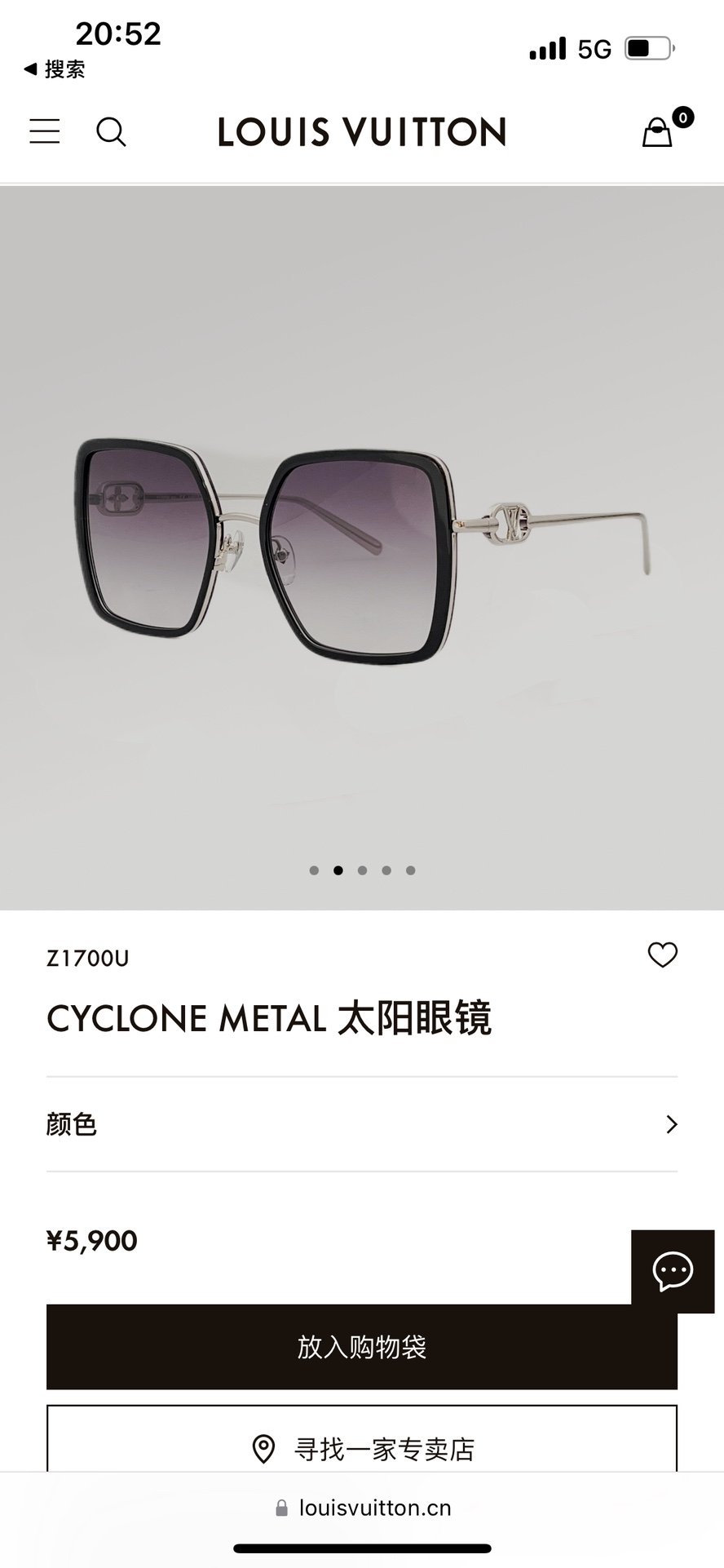Viewport: 724px width, 1568px height.
Task: Open the hamburger menu
Action: point(45,131)
